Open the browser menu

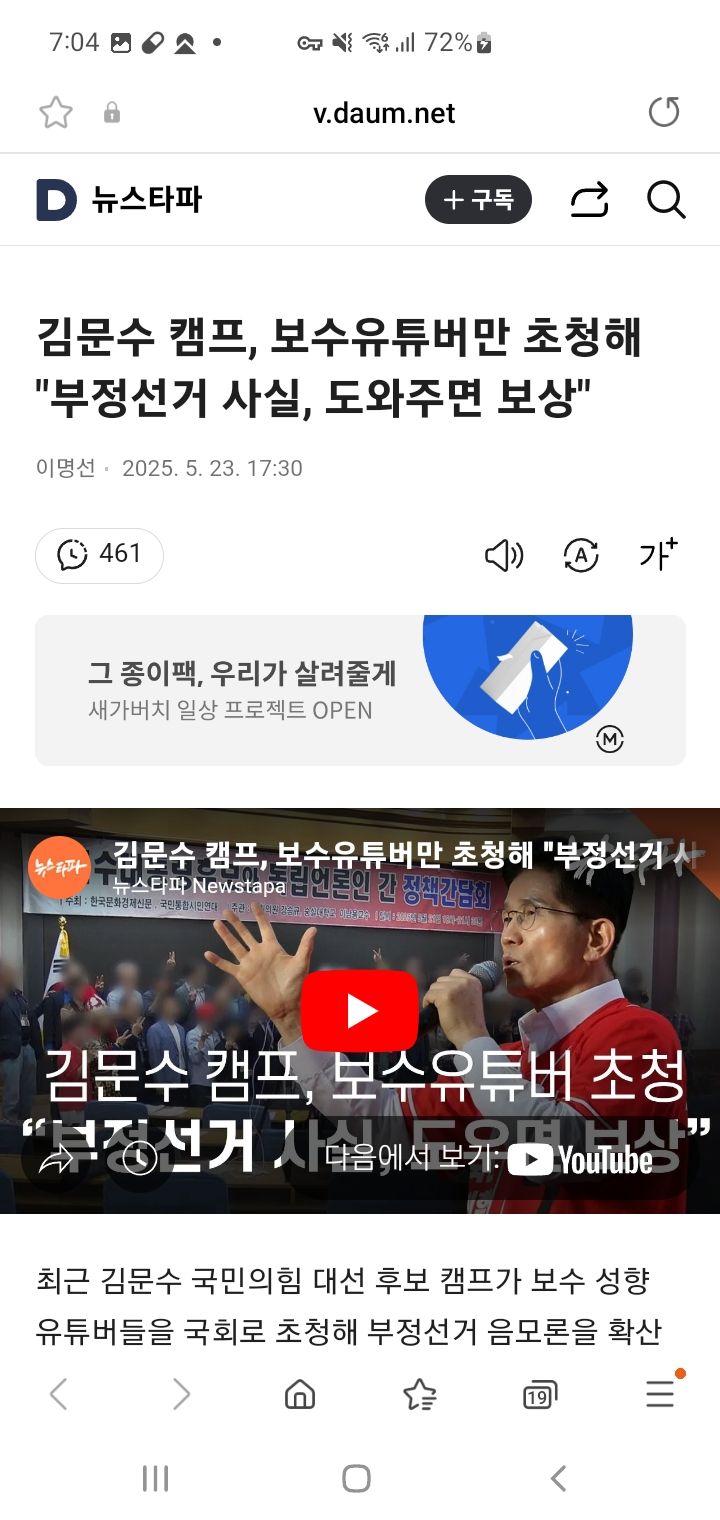[x=660, y=1394]
